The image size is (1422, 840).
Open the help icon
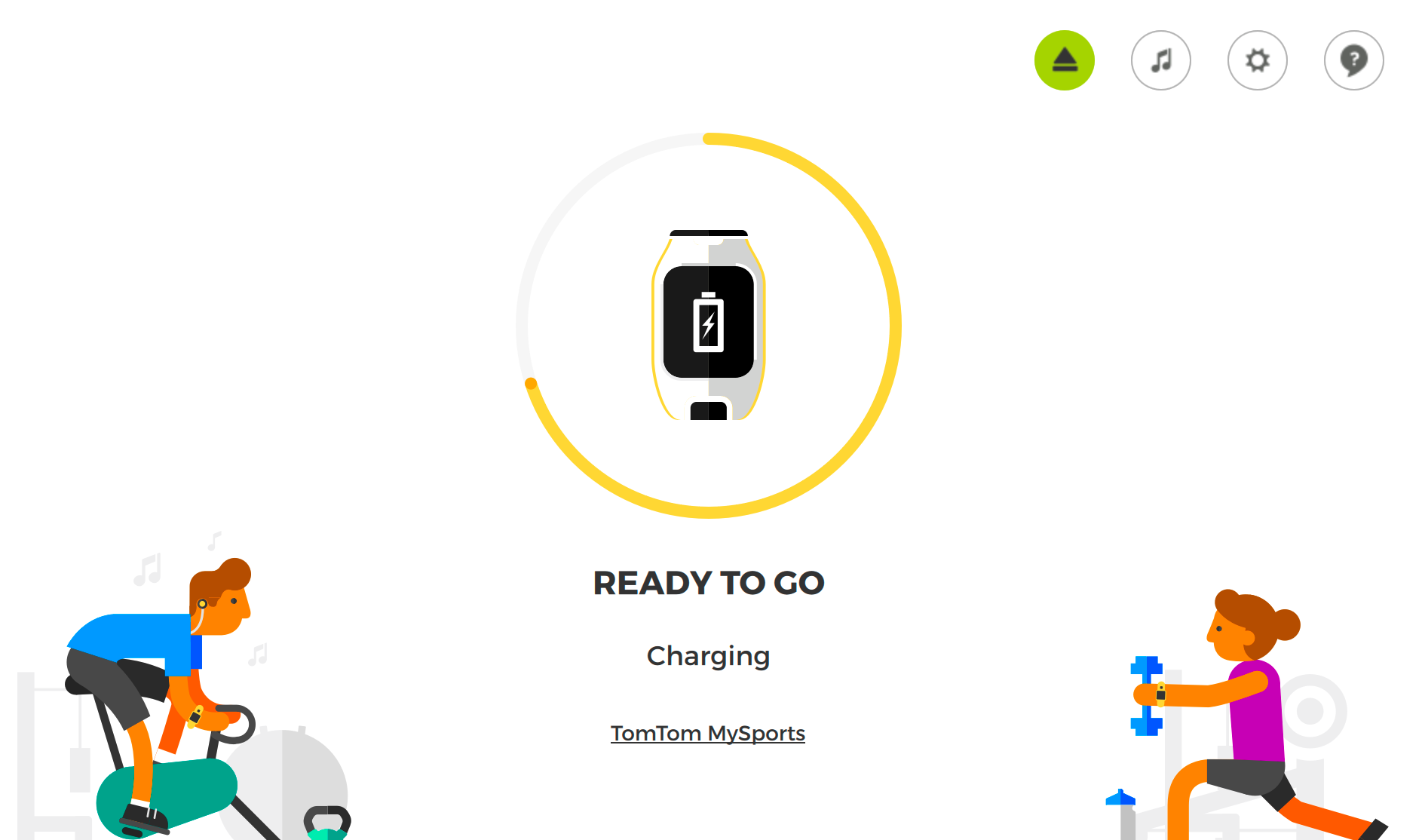(1353, 60)
